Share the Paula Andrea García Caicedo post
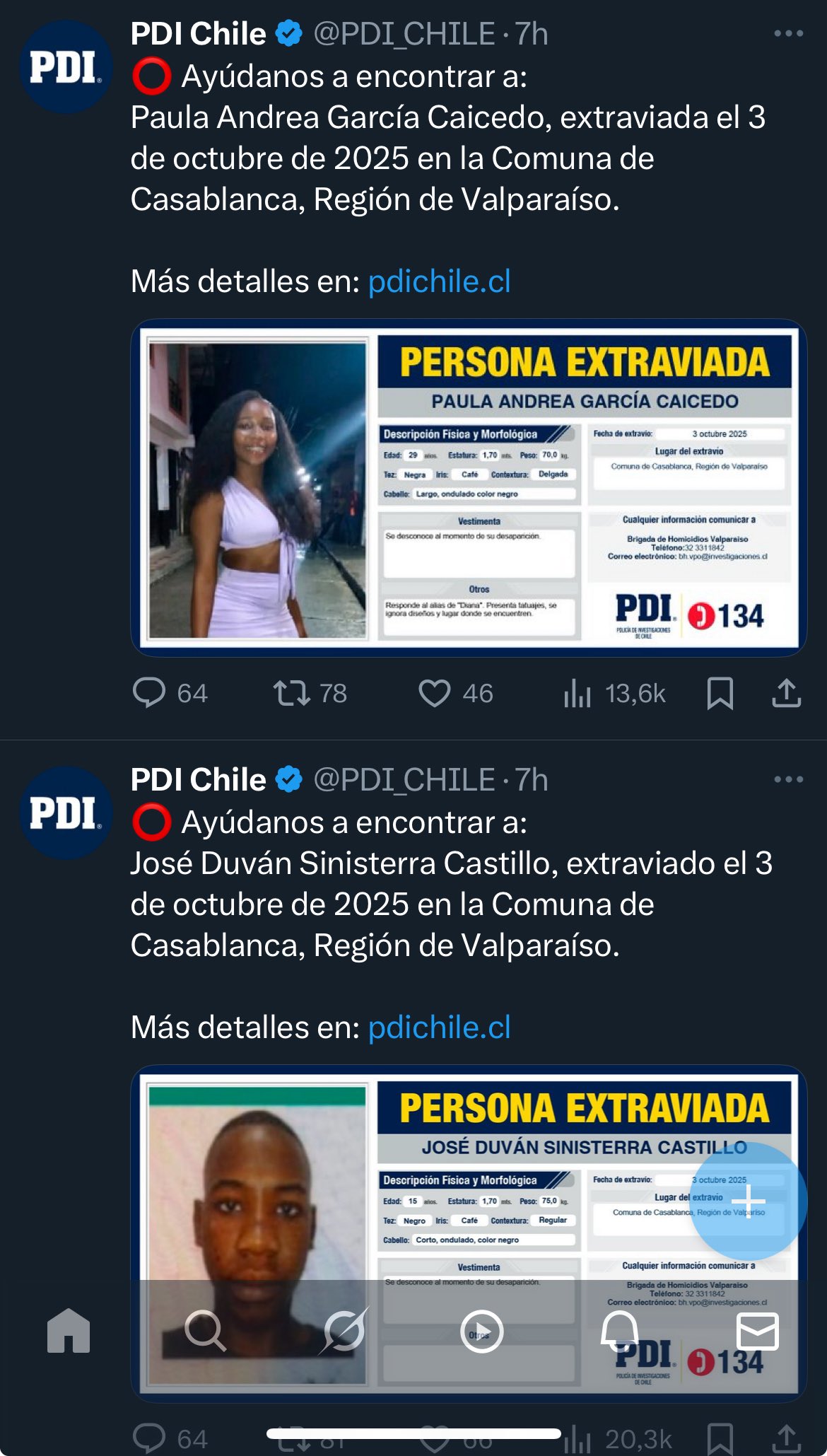 point(786,693)
